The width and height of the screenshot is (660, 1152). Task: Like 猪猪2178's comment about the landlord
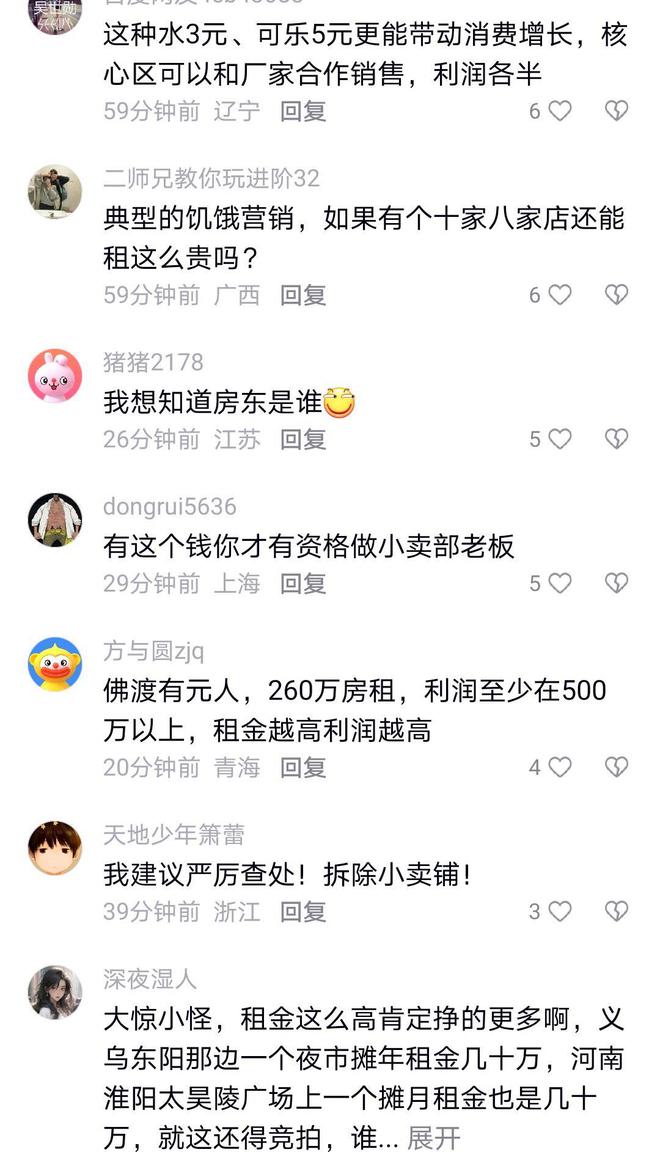[x=560, y=439]
